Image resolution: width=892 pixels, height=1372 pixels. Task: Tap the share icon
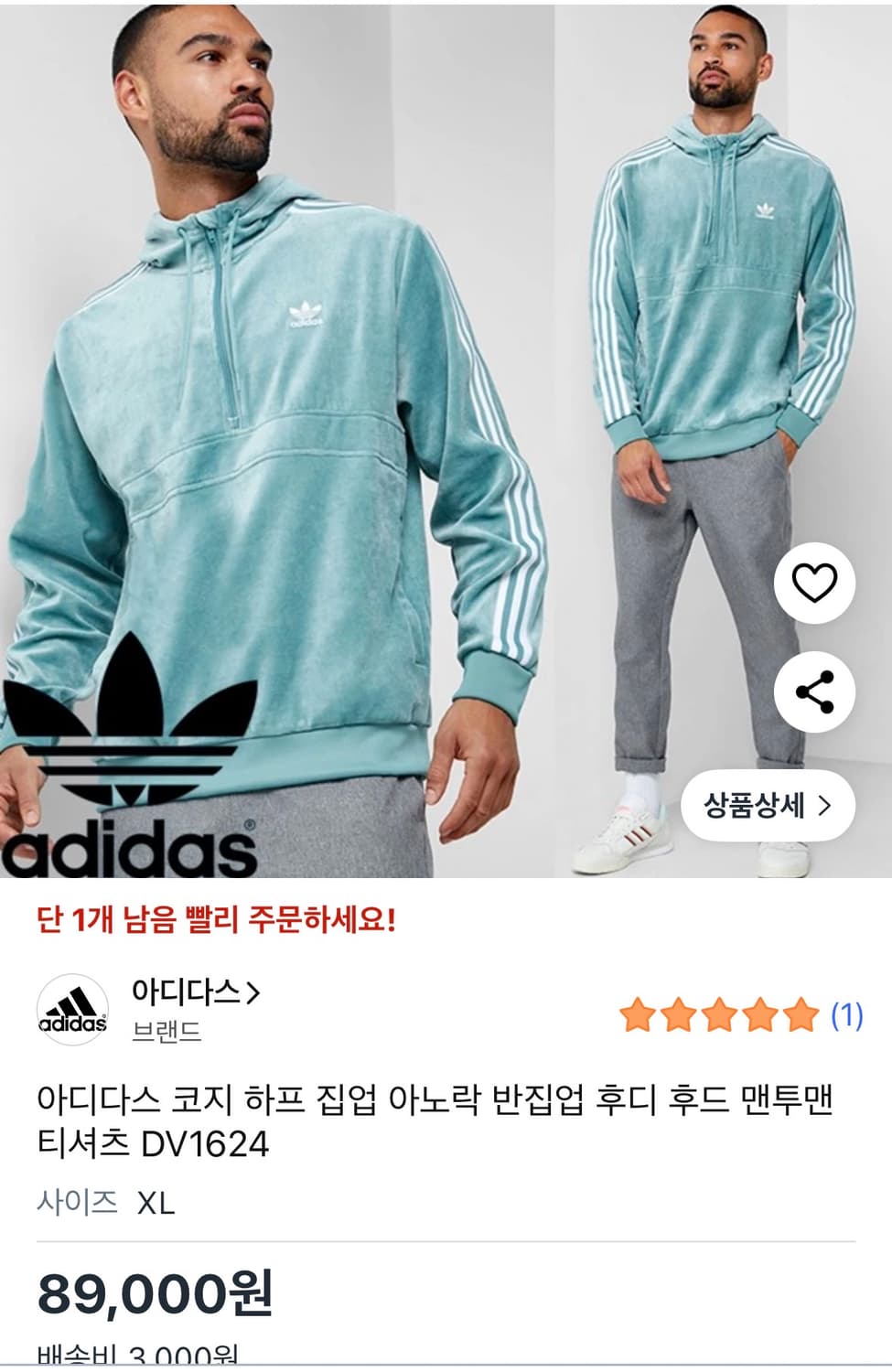[x=817, y=692]
